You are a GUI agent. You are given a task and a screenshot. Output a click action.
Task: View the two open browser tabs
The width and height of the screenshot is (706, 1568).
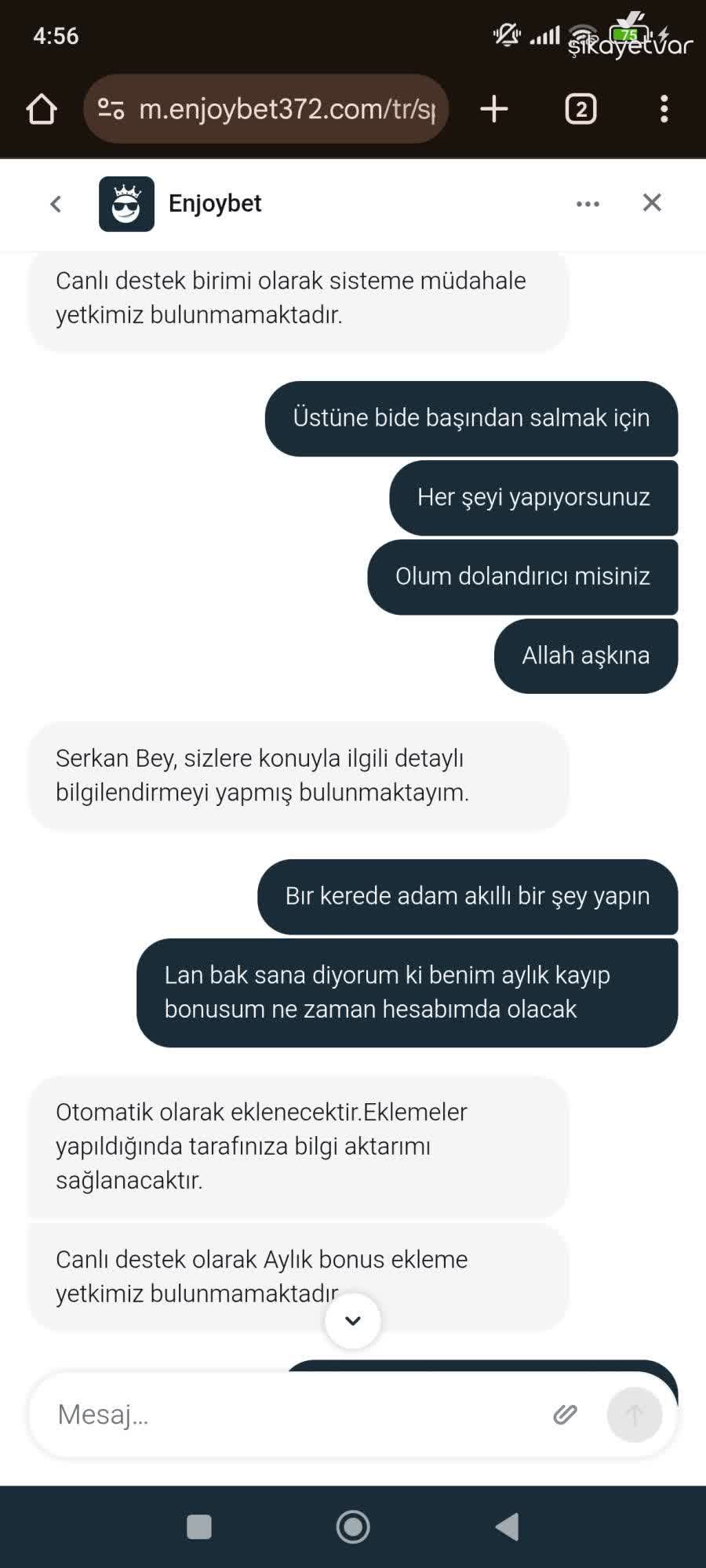click(580, 109)
